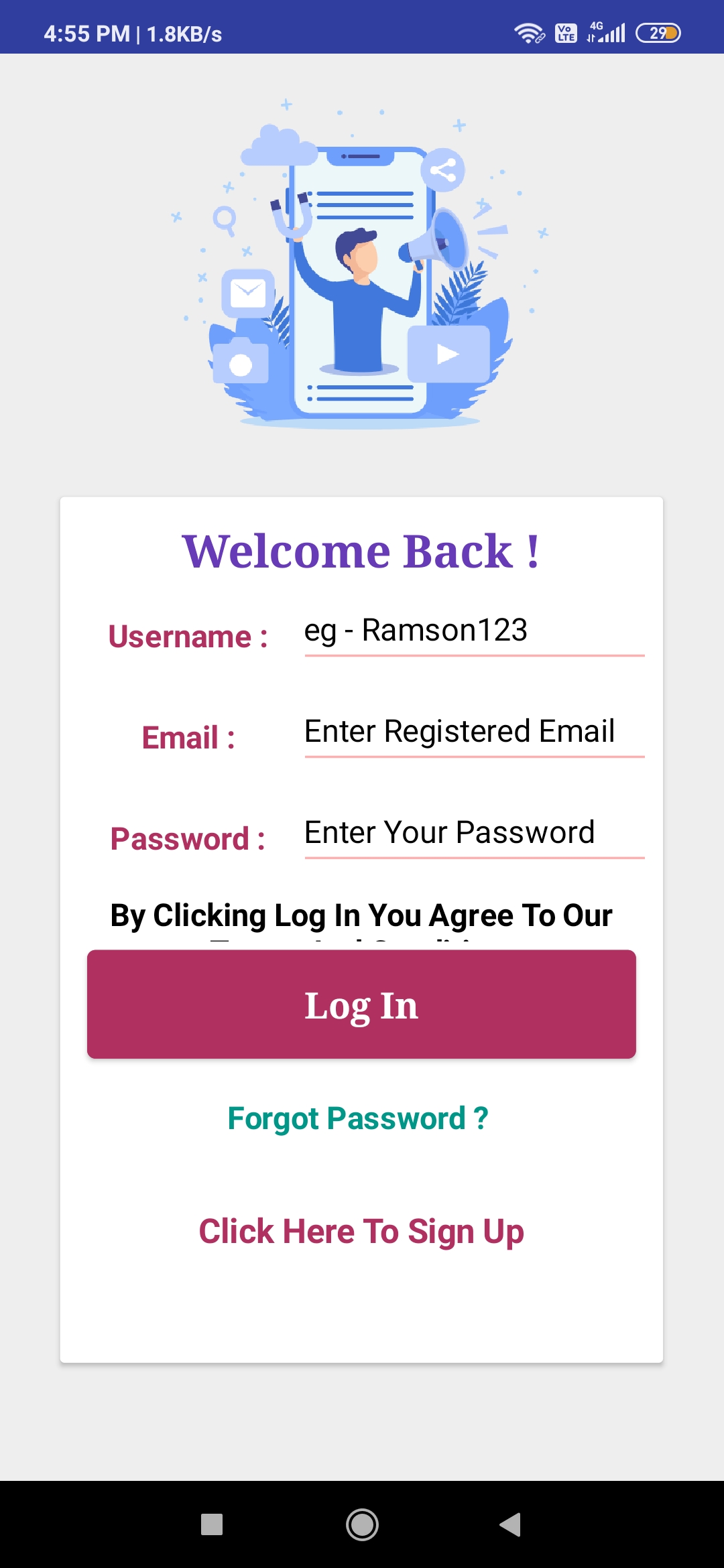Open the Forgot Password link
This screenshot has width=724, height=1568.
[358, 1118]
